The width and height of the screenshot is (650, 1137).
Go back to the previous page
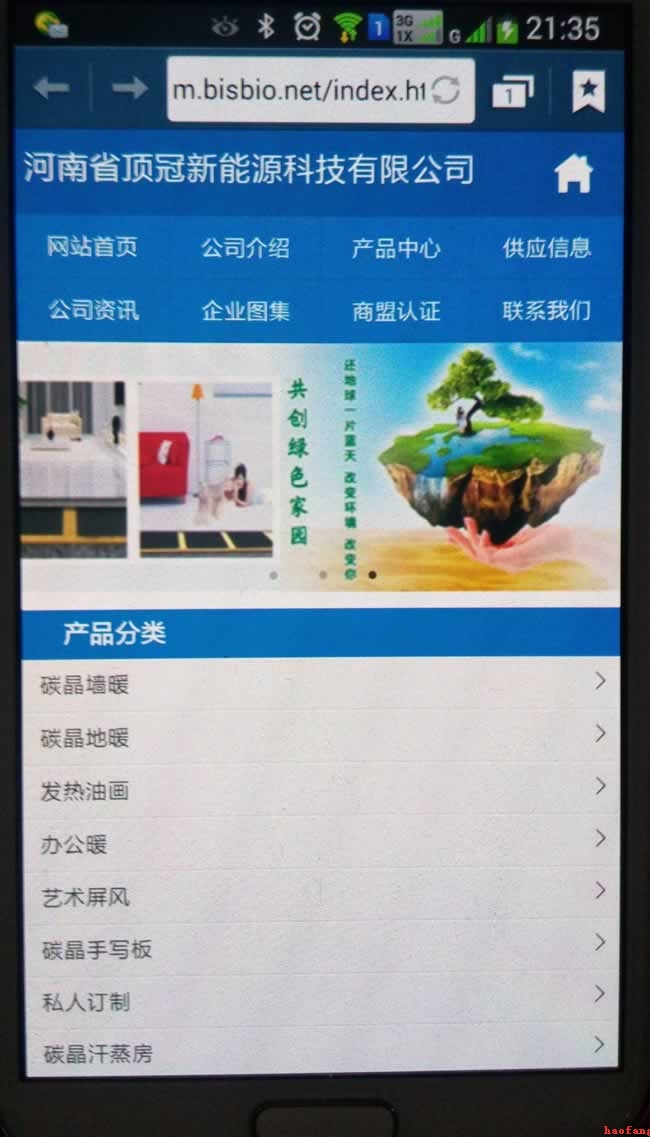tap(52, 89)
